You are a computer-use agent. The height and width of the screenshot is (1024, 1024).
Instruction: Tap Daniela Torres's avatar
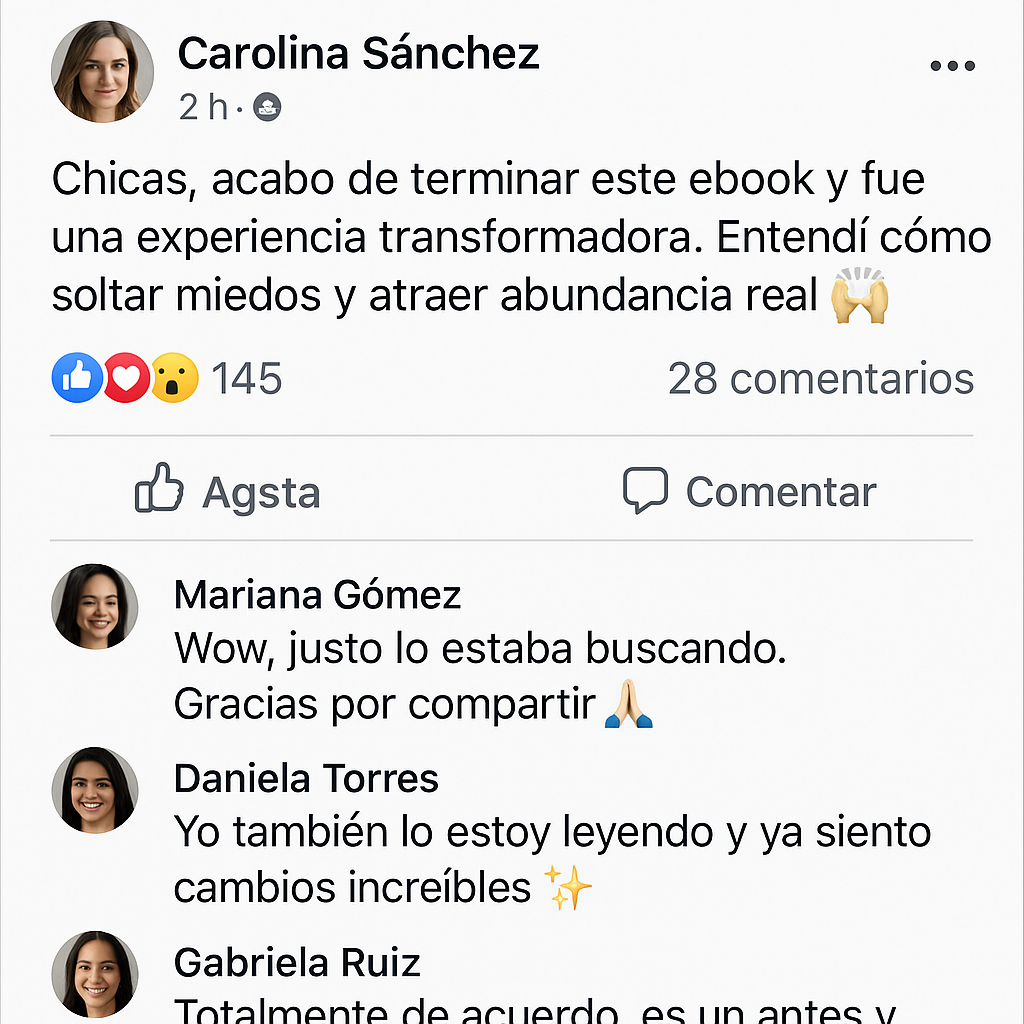click(95, 790)
